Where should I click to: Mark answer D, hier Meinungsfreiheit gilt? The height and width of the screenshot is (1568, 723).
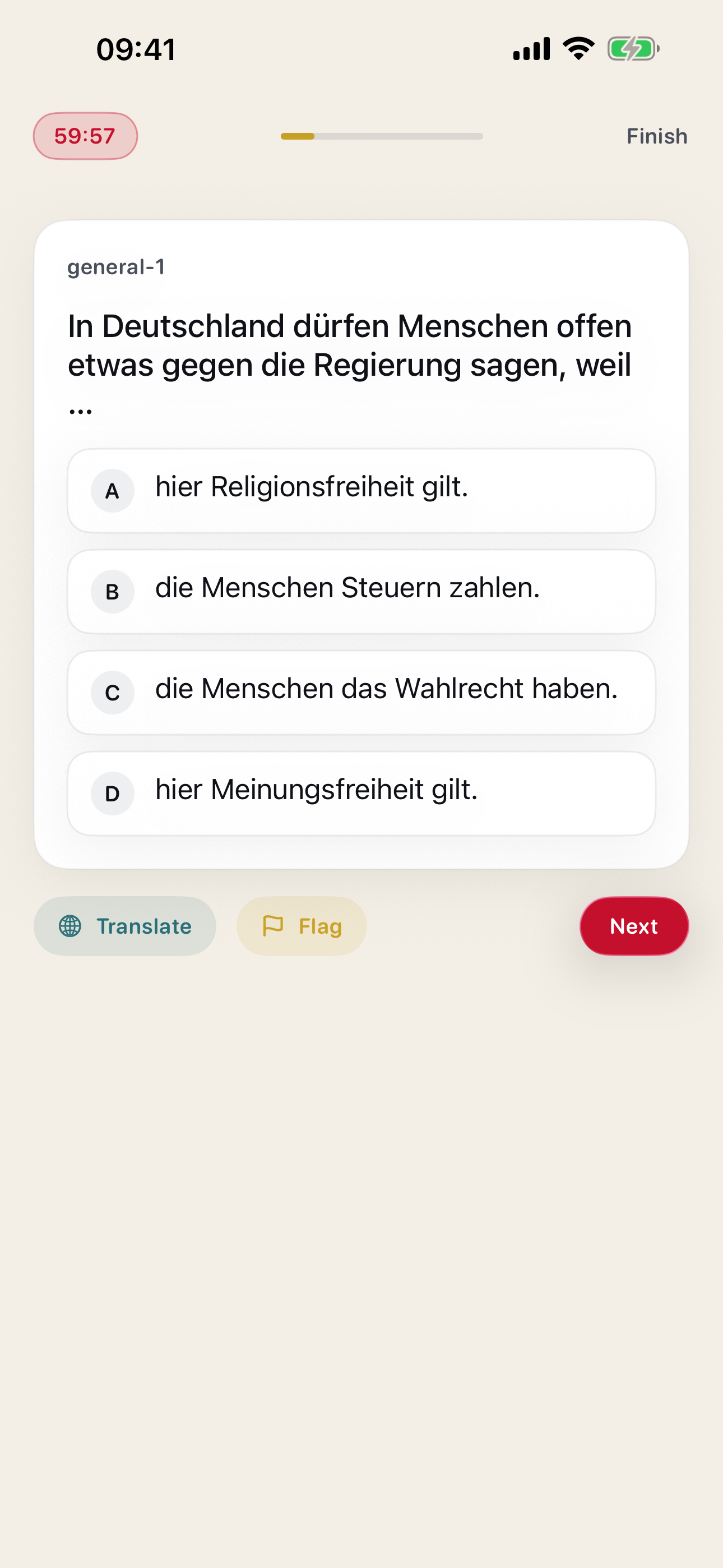[x=361, y=793]
